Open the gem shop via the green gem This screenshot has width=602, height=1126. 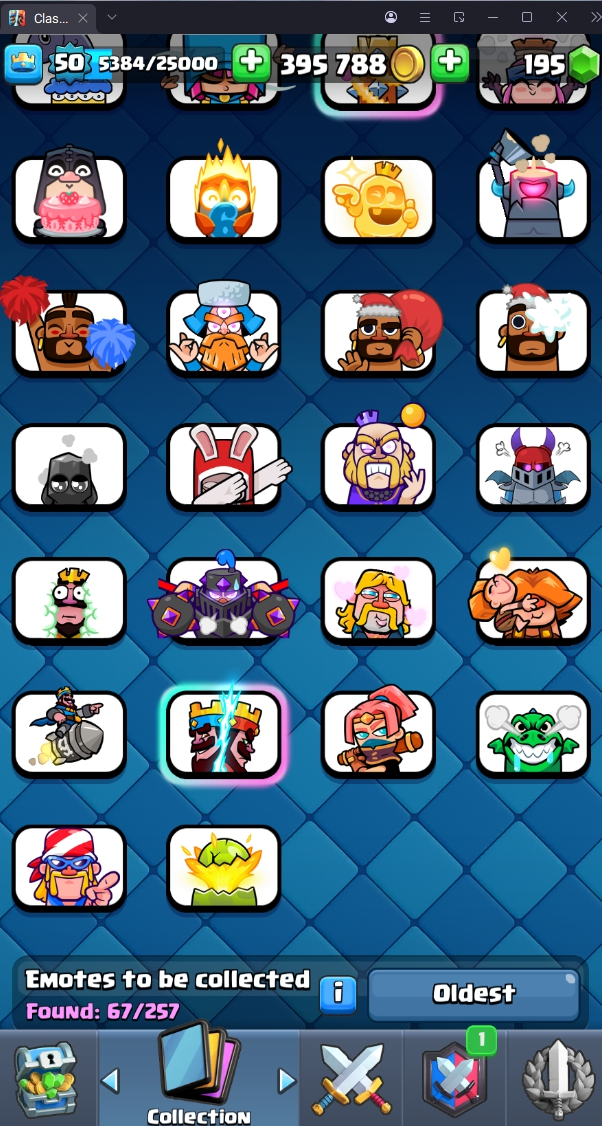point(582,64)
